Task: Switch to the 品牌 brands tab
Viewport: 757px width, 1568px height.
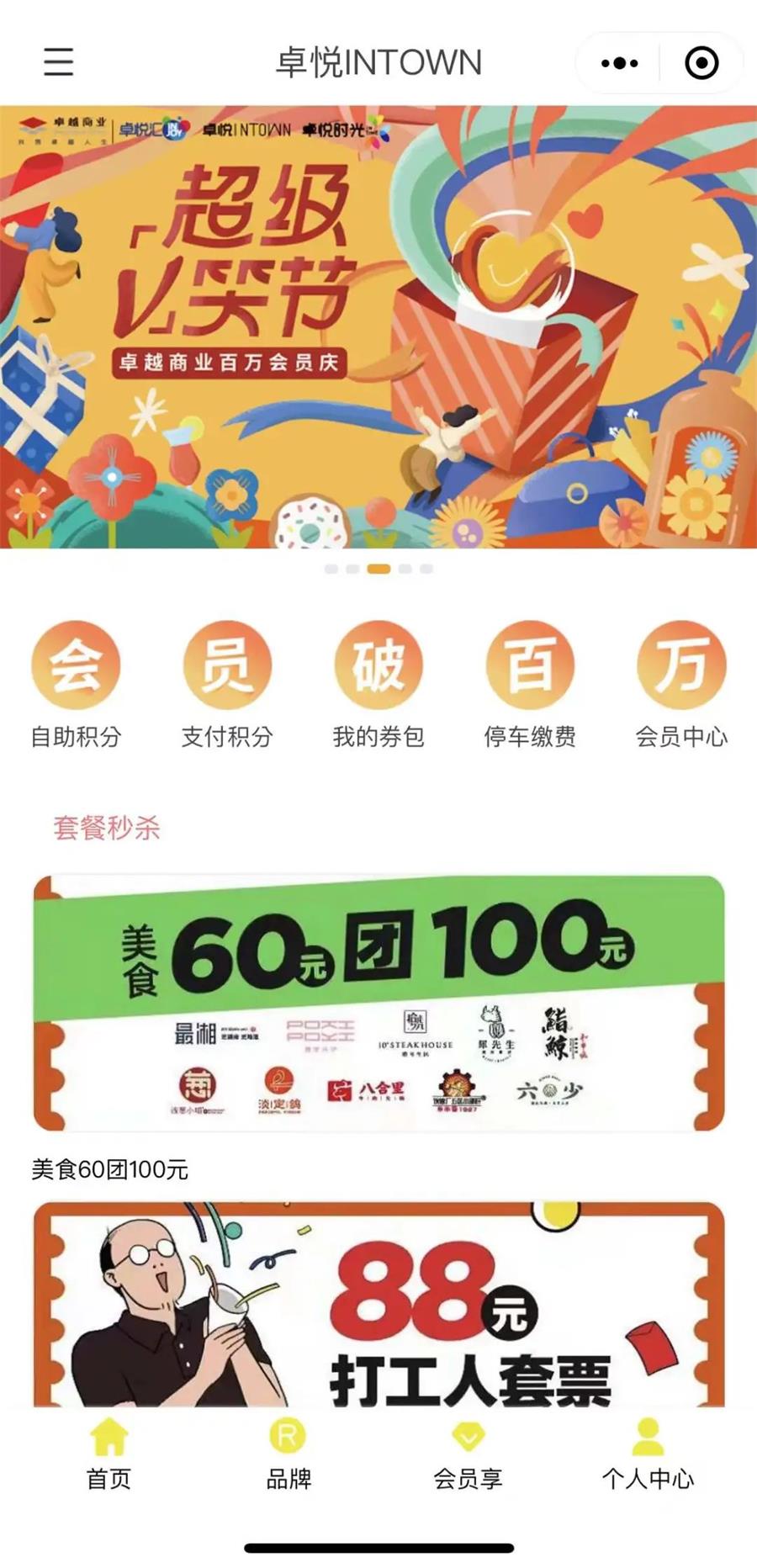Action: coord(289,1454)
